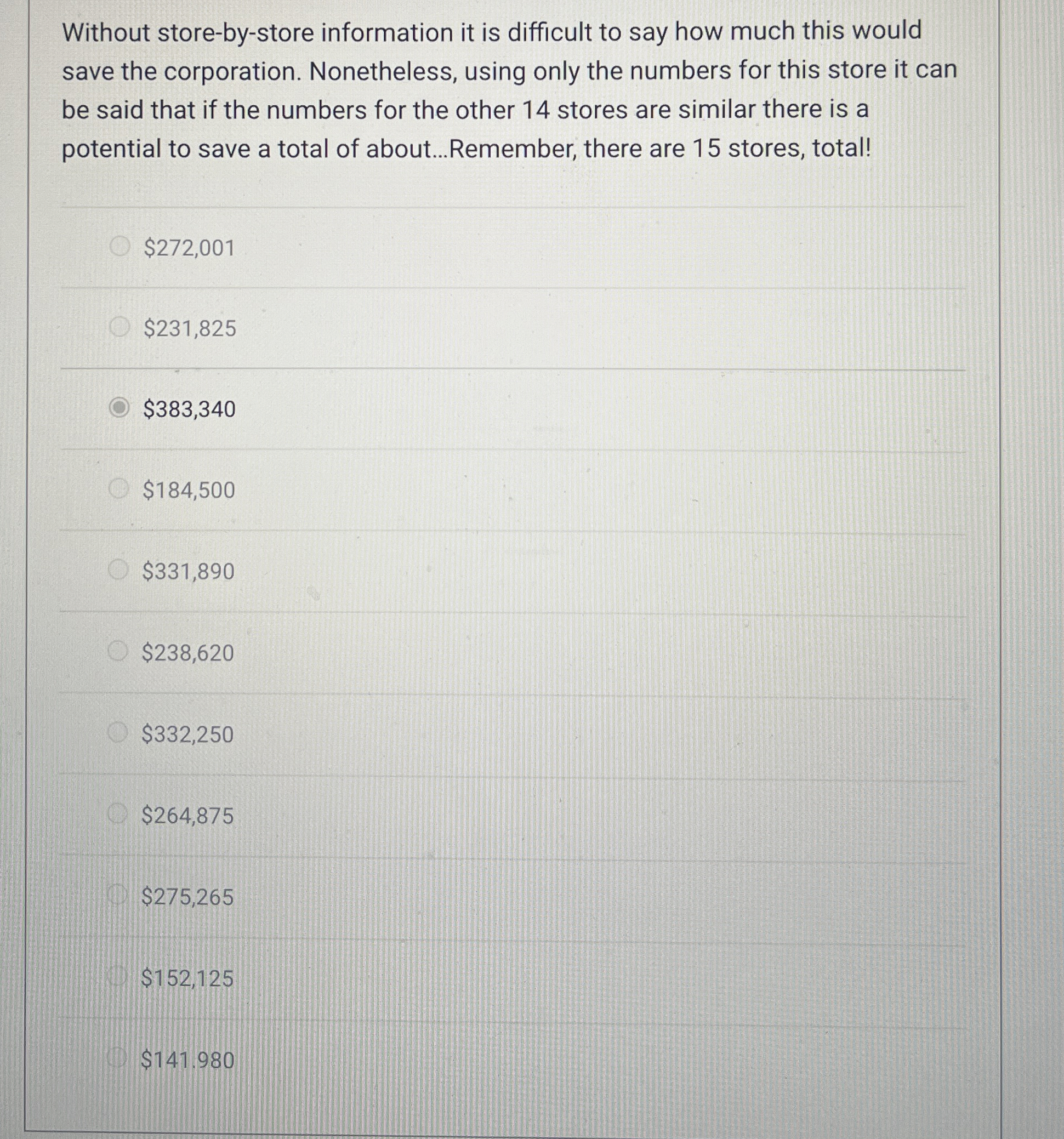Choose the $238,620 answer

coord(118,652)
